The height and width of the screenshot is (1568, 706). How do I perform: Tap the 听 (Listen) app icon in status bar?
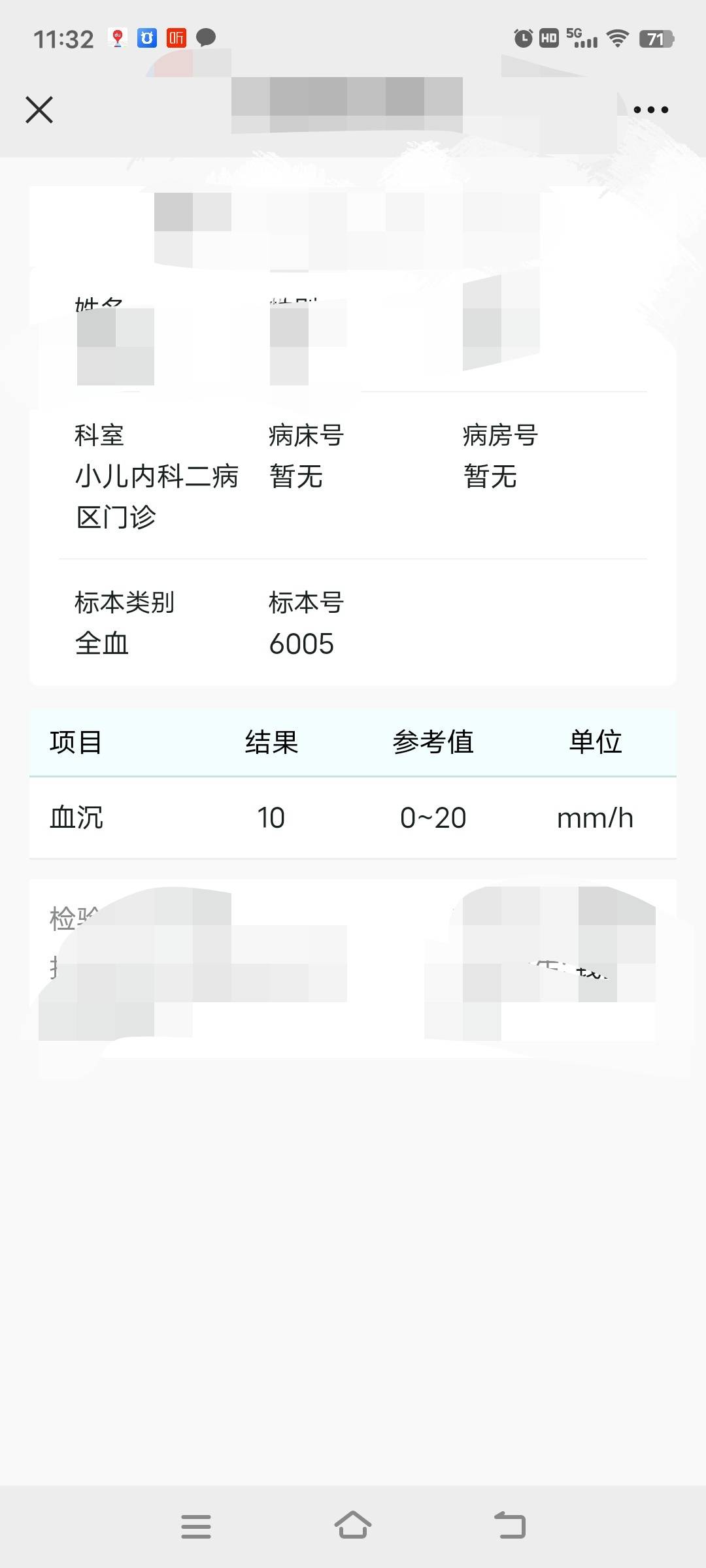click(x=175, y=39)
